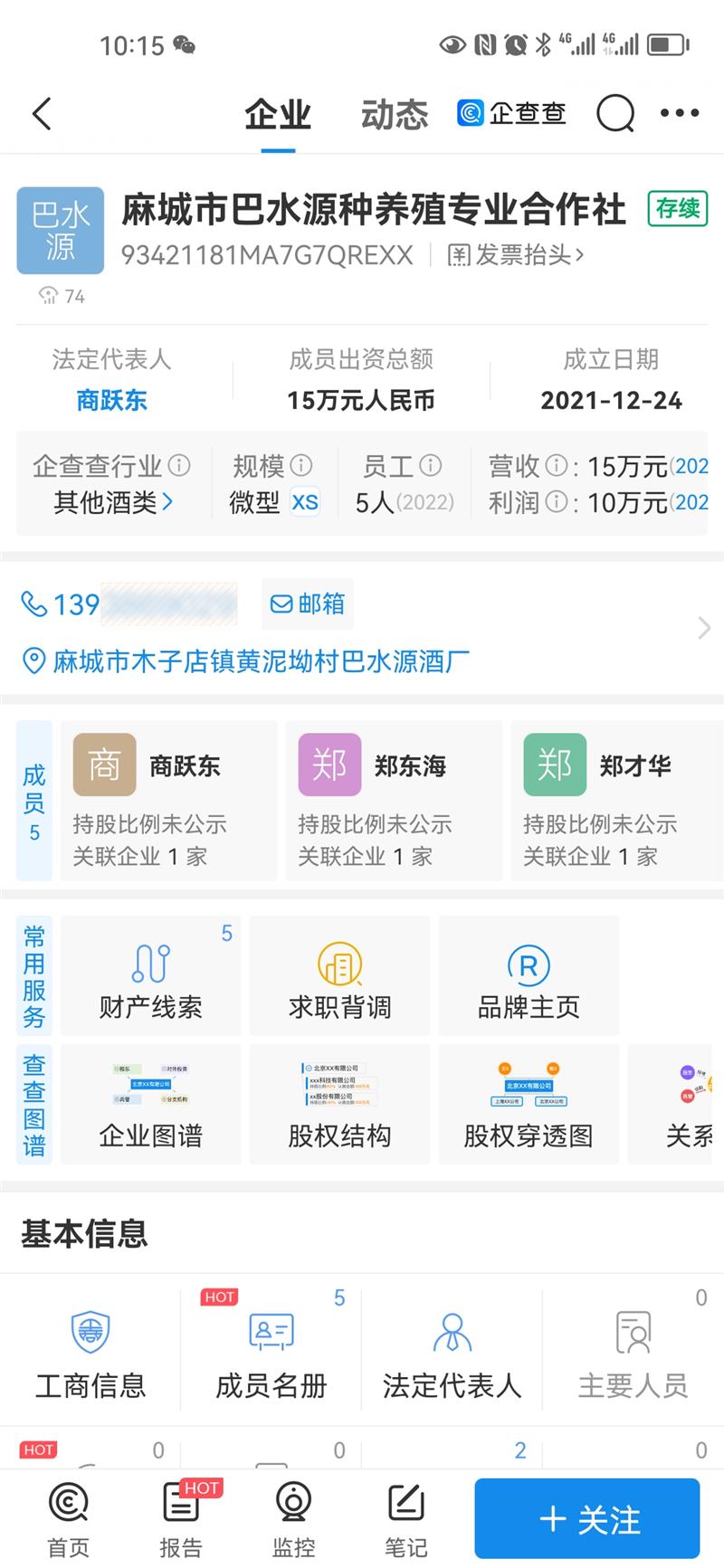Open 品牌主页 service

tap(529, 975)
